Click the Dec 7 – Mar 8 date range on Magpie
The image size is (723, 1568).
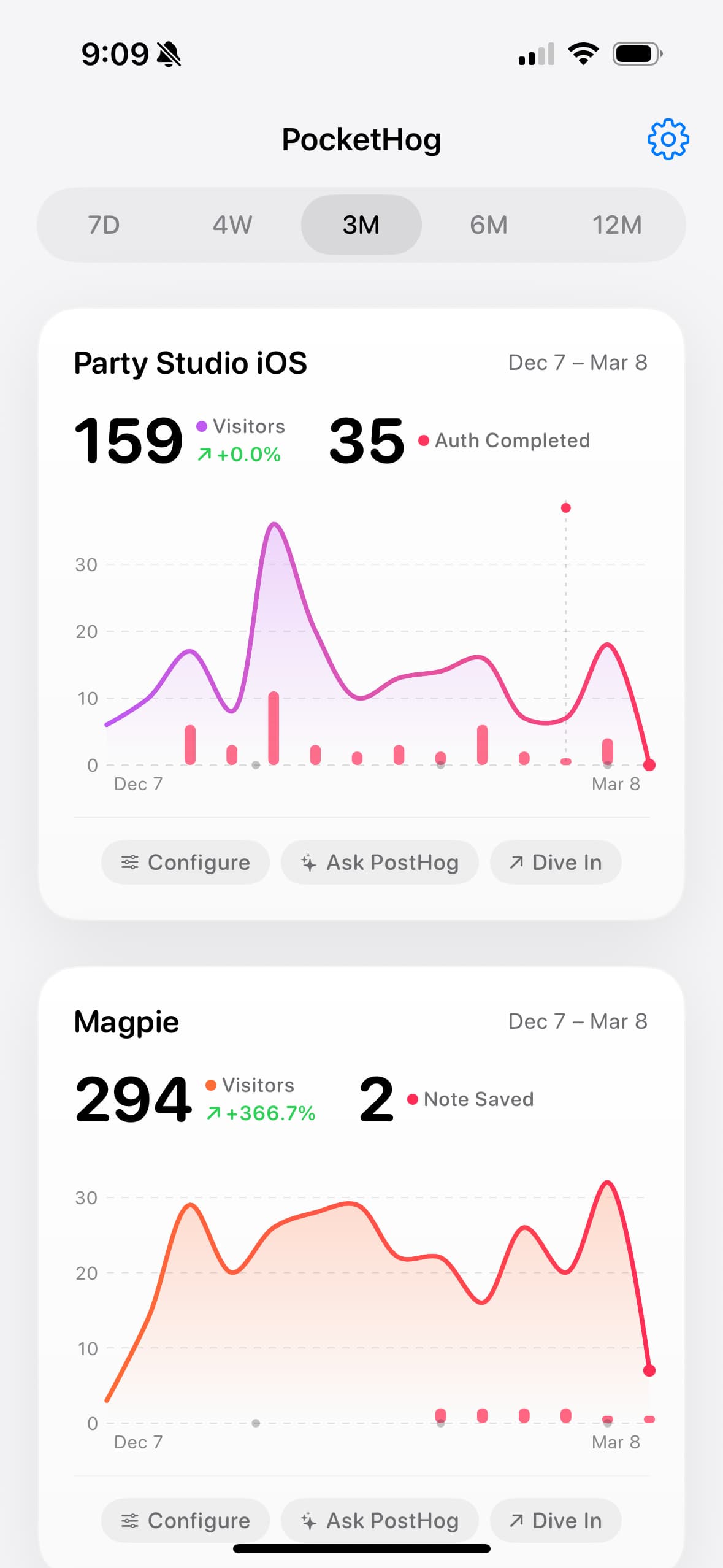coord(578,1021)
